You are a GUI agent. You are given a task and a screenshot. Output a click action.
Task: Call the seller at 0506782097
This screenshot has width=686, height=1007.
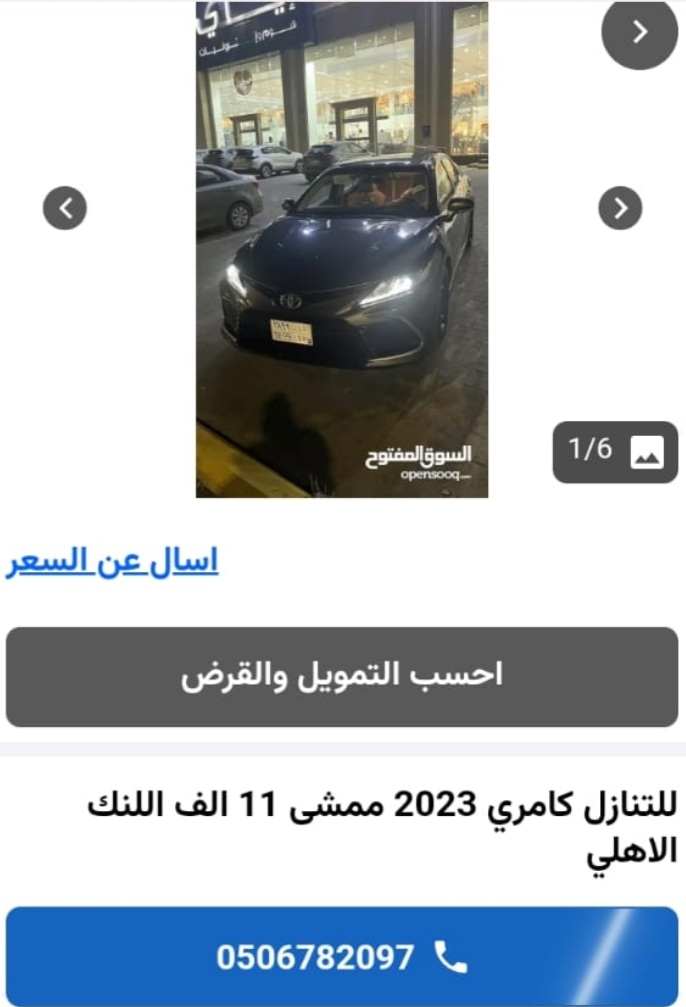[342, 957]
